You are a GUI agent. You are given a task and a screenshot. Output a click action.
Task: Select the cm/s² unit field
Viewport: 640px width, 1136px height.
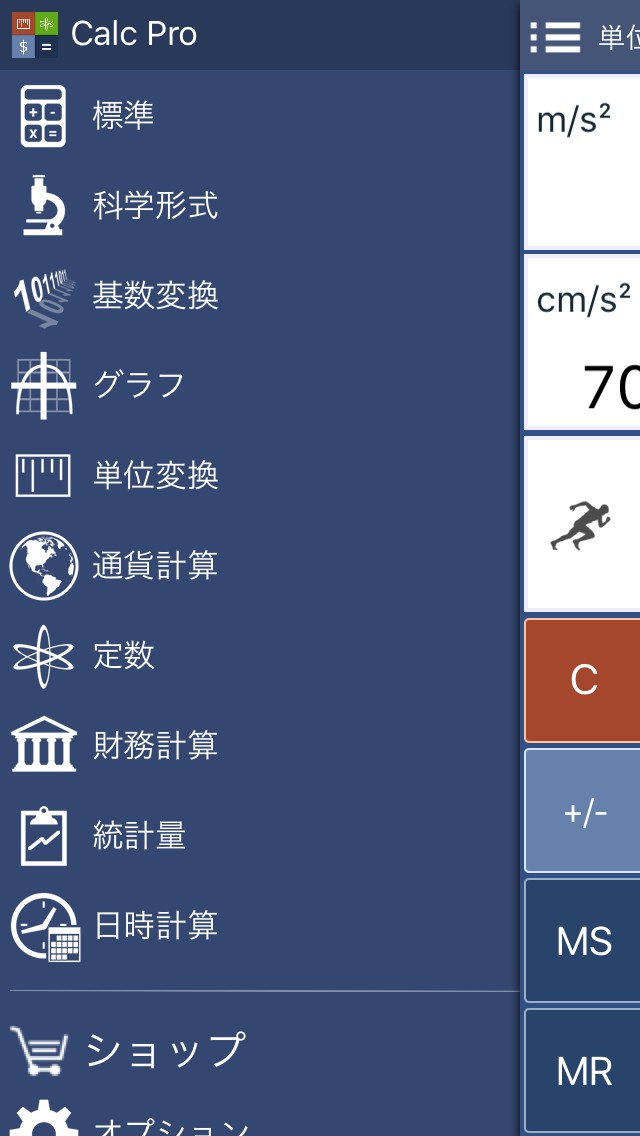pos(584,342)
